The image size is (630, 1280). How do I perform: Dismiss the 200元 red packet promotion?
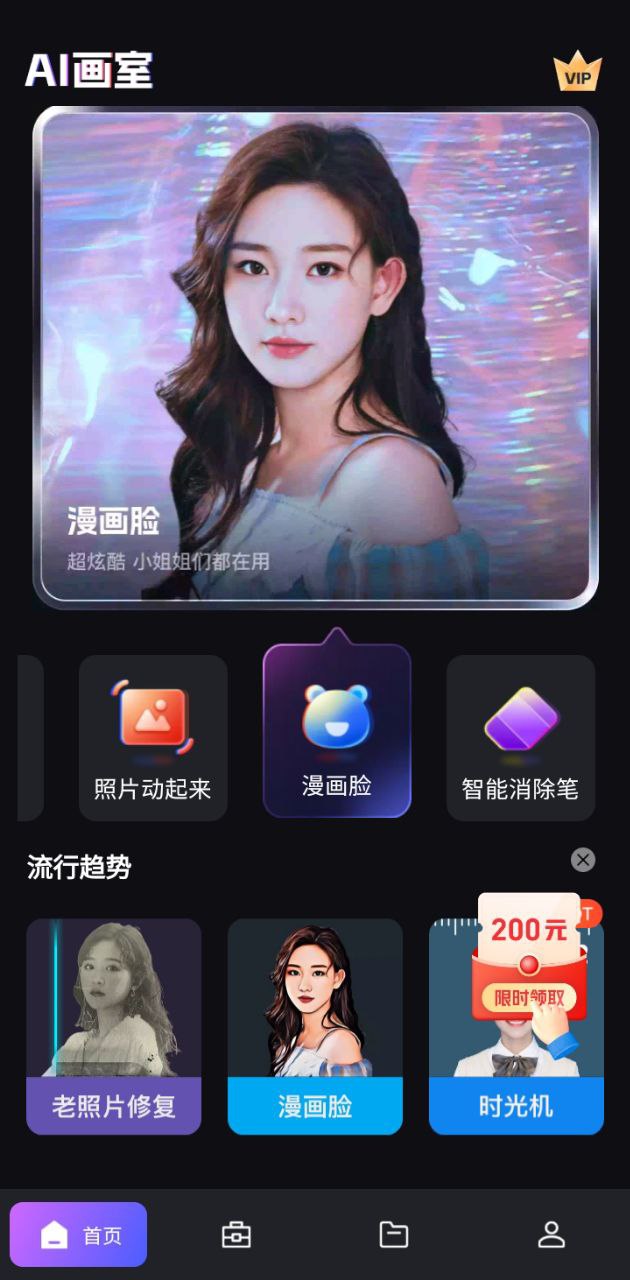click(x=583, y=860)
